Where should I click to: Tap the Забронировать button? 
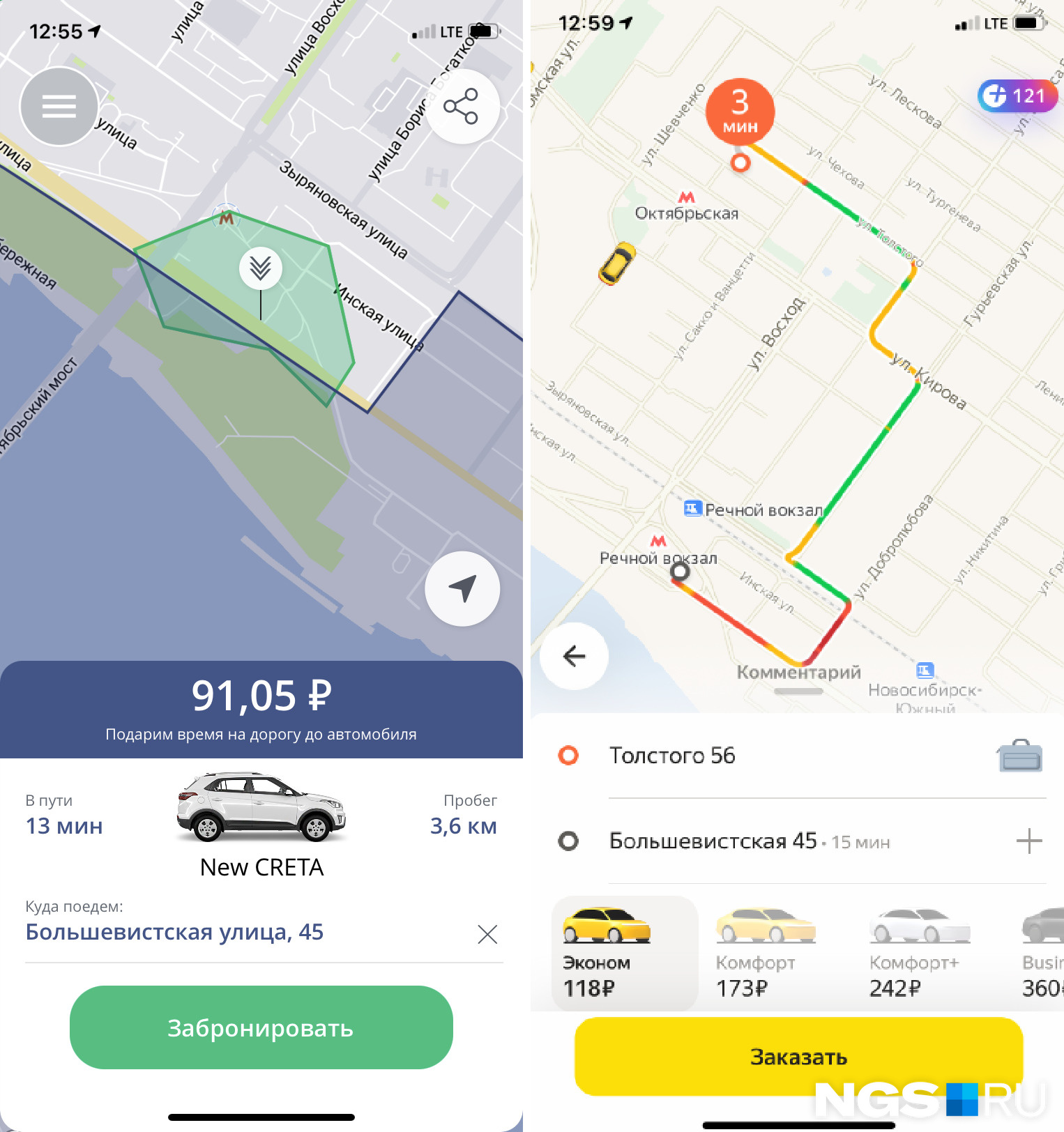click(x=261, y=1027)
